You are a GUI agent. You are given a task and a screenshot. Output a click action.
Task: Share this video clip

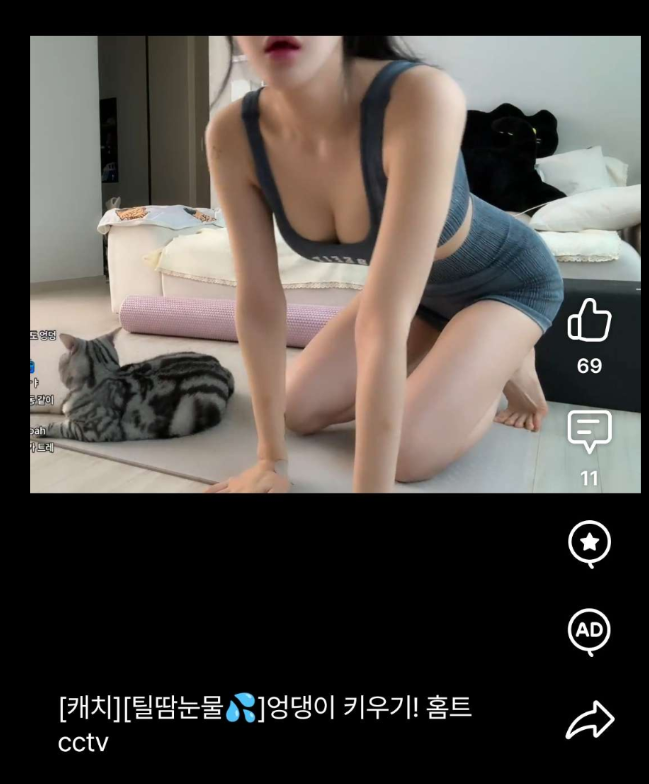point(589,721)
